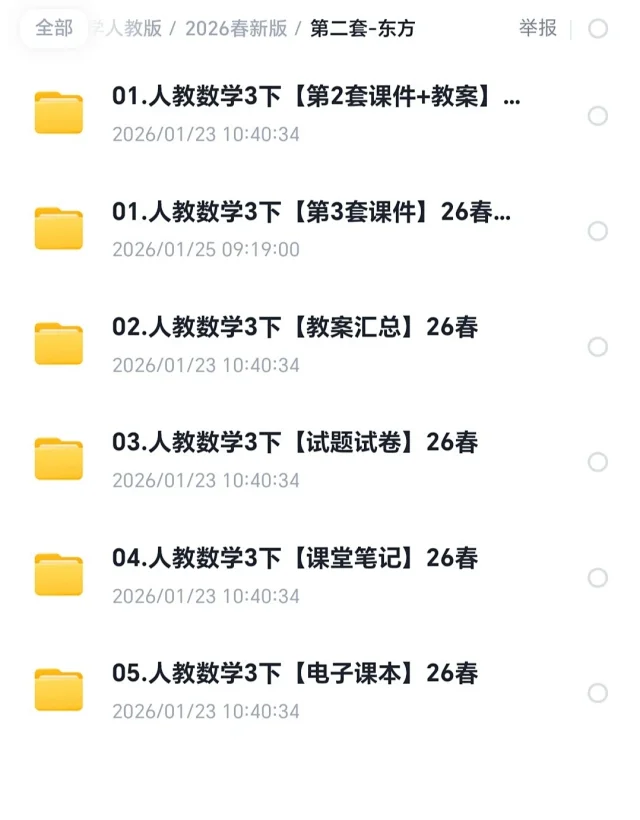Open the 【第2套课件+教案】 folder
The image size is (640, 820).
[315, 98]
